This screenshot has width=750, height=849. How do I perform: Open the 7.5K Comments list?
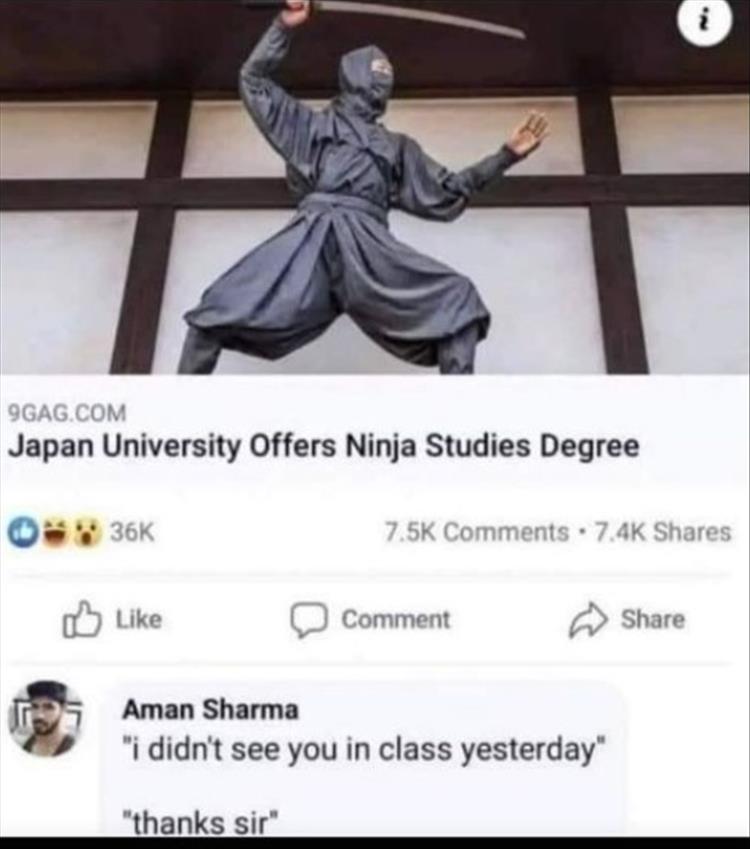476,532
